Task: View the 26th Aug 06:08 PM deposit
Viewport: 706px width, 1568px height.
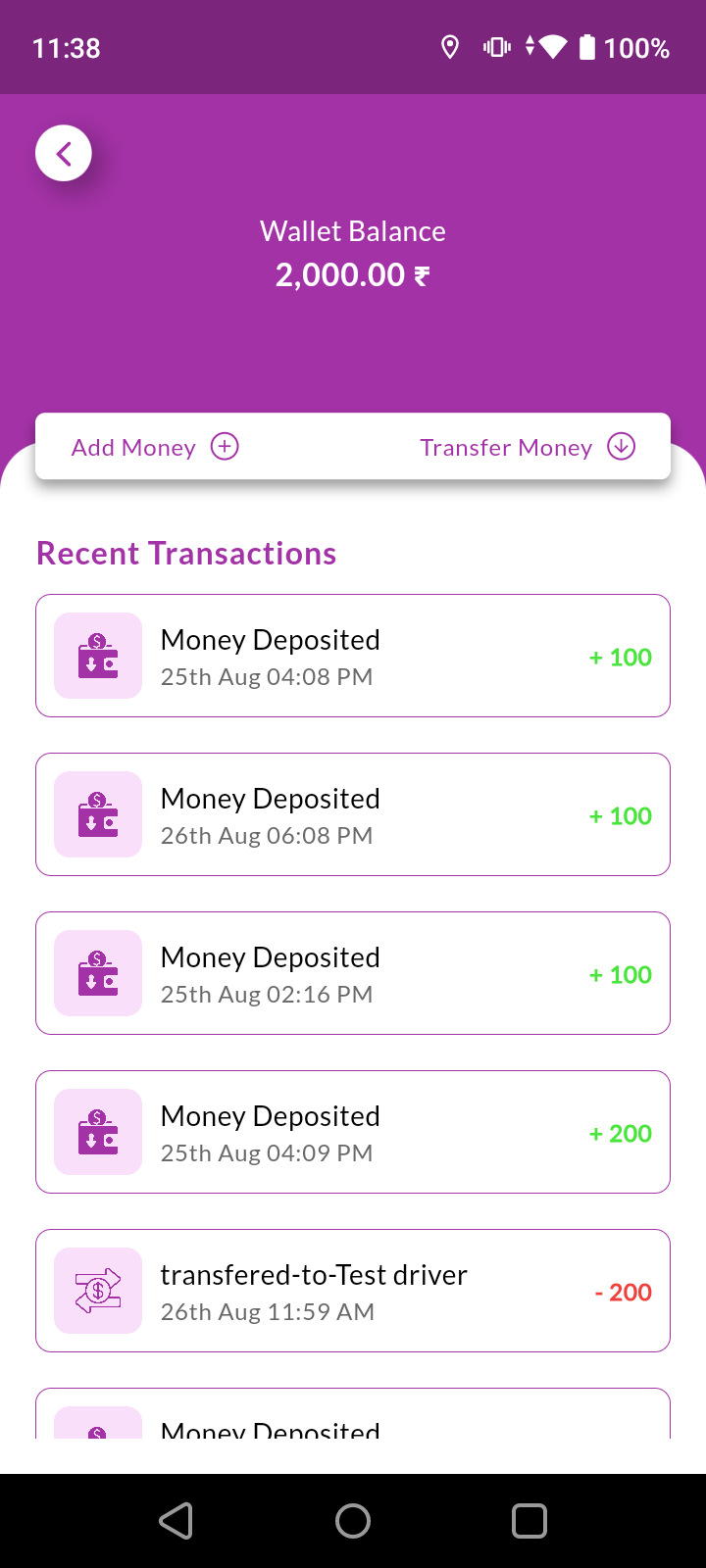Action: [353, 814]
